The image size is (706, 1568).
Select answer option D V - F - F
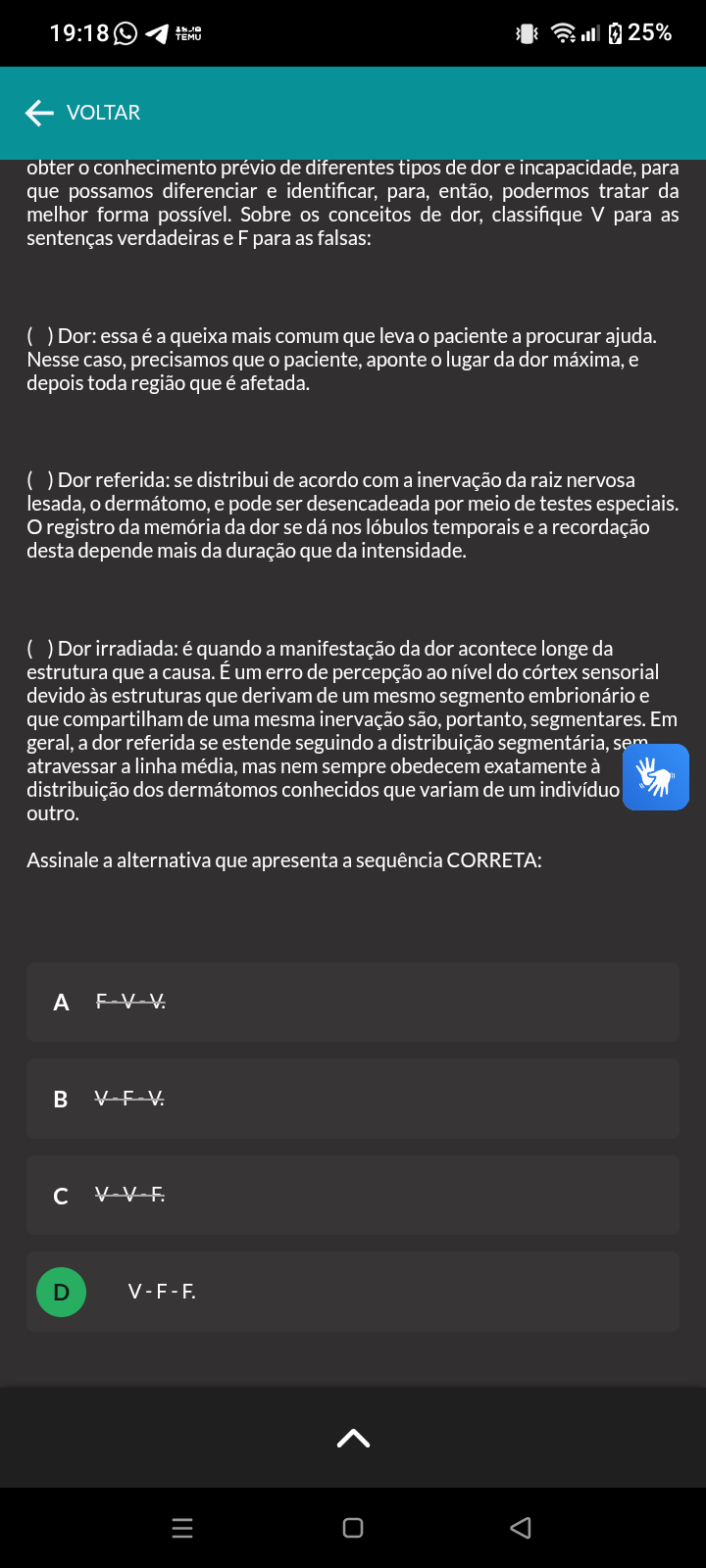click(x=353, y=1291)
